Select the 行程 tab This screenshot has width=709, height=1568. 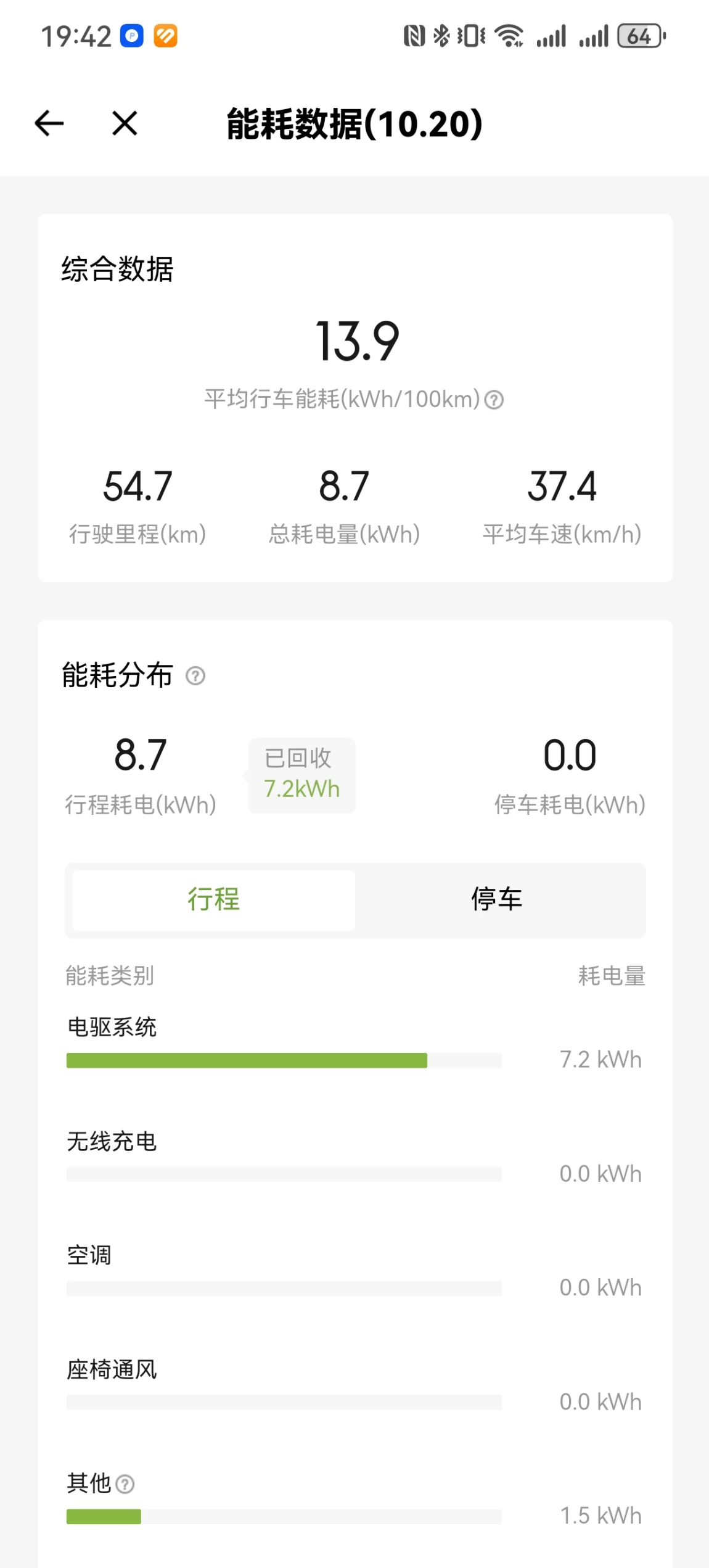(x=213, y=900)
